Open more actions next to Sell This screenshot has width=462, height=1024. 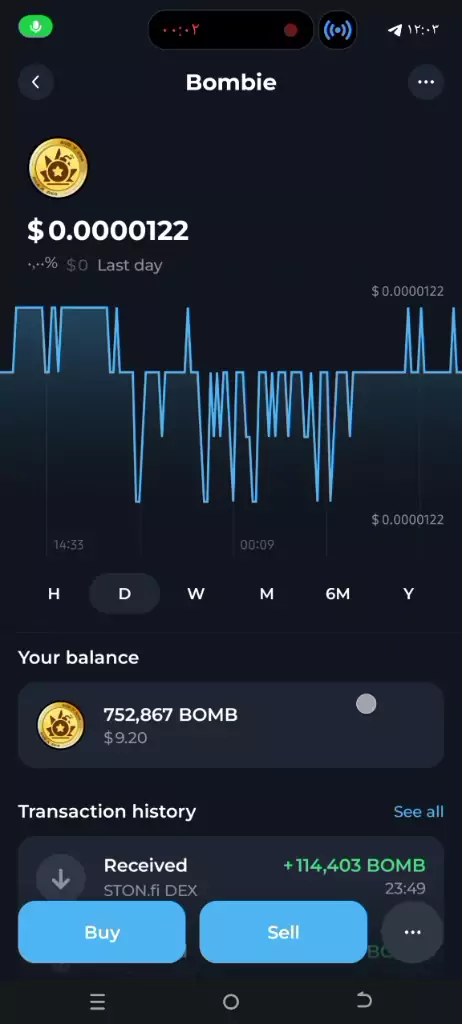click(x=412, y=932)
